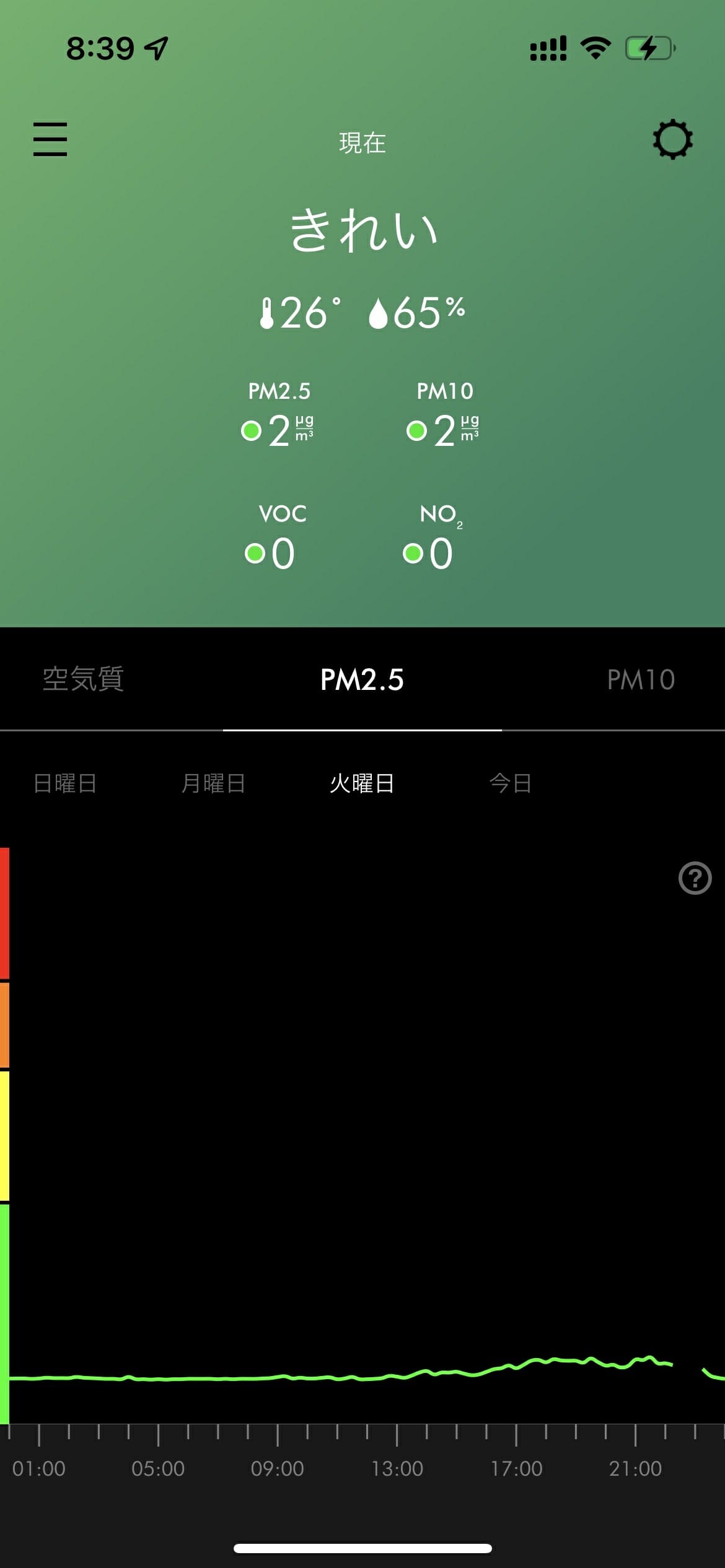
Task: Select the PM2.5 chart tab
Action: [x=362, y=680]
